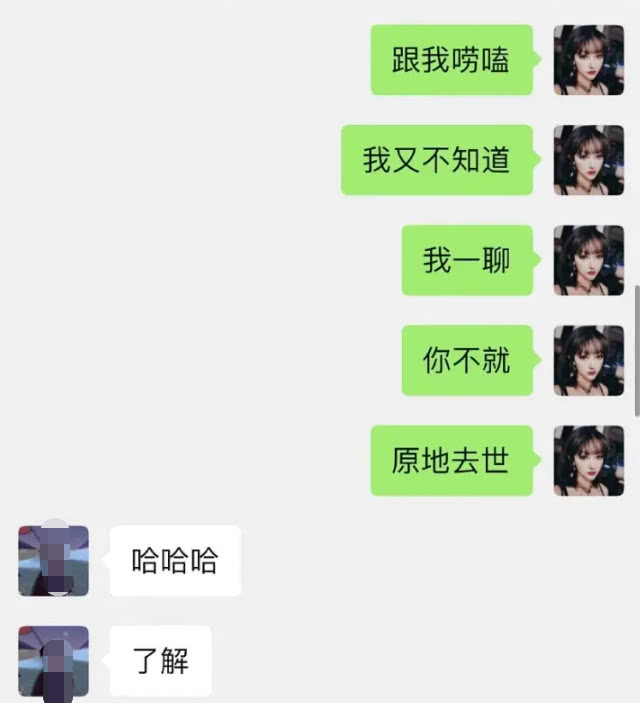The width and height of the screenshot is (640, 703).
Task: Tap the contact avatar next to "了解"
Action: tap(54, 660)
